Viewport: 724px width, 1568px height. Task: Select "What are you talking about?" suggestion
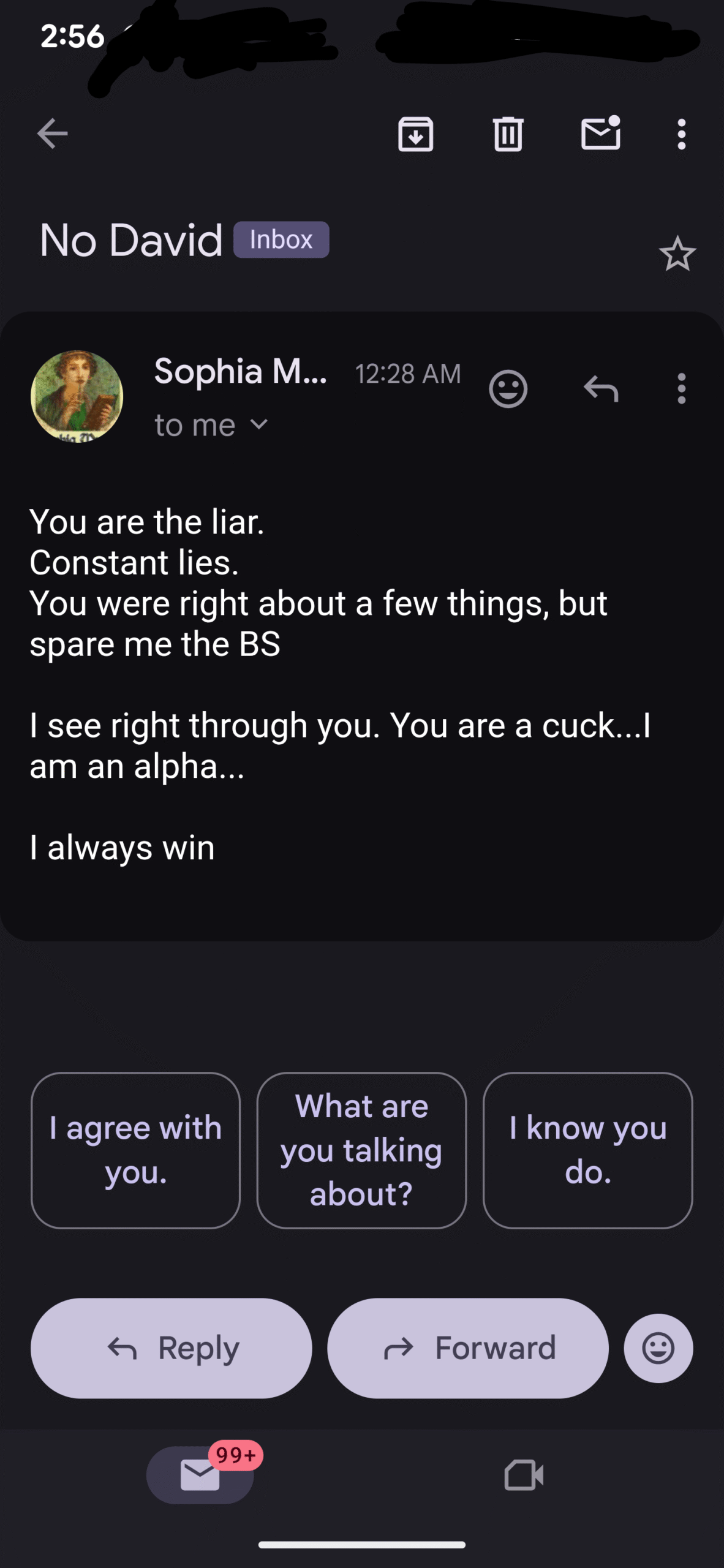click(x=361, y=1150)
